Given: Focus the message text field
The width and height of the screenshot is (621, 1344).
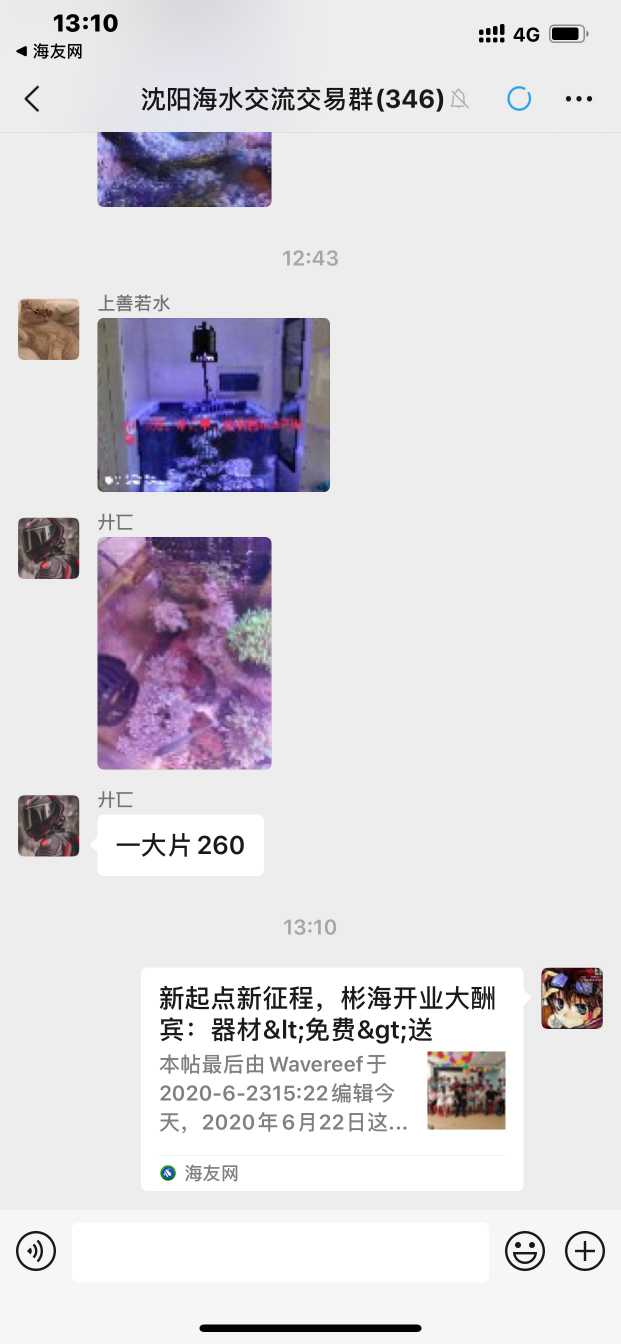Looking at the screenshot, I should (x=280, y=1252).
